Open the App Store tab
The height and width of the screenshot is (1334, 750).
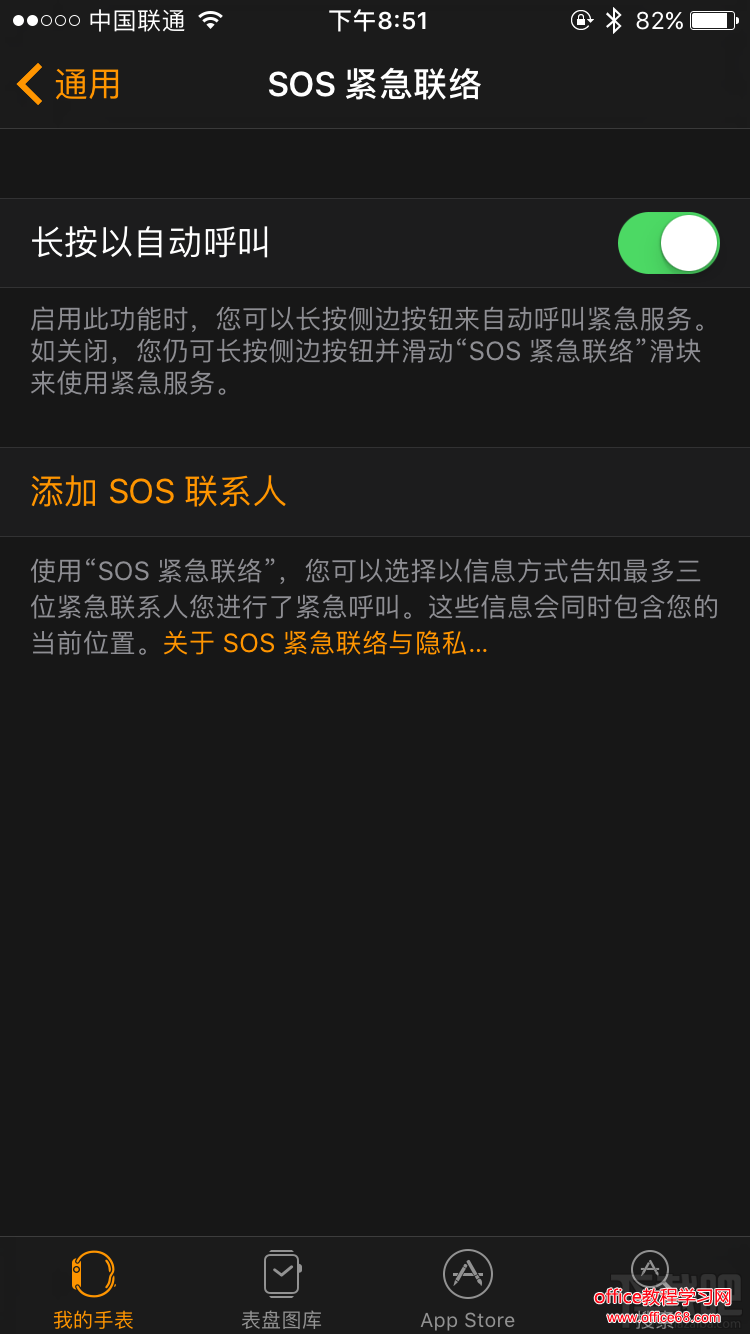click(467, 1288)
